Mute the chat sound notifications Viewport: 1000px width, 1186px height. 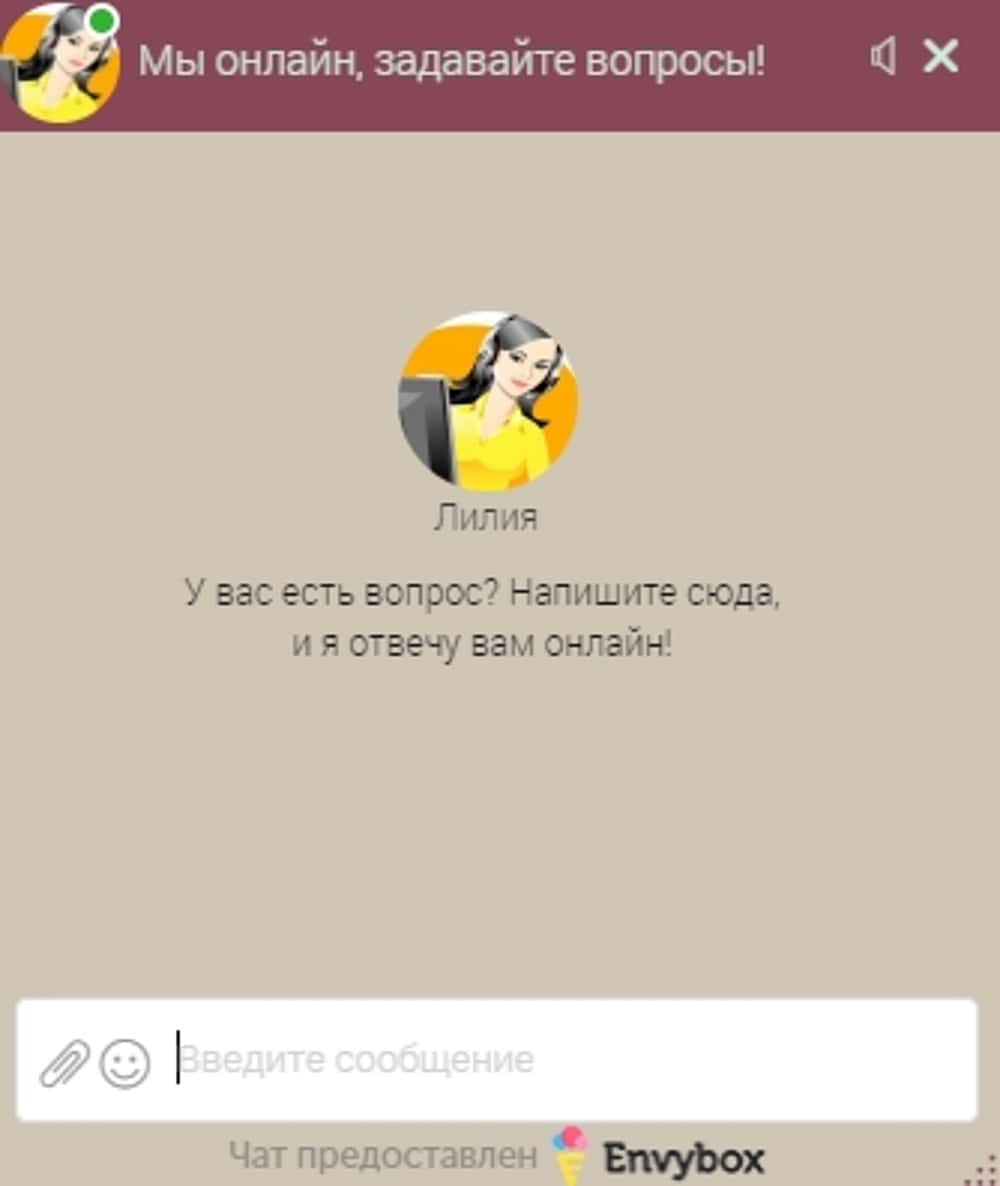point(883,57)
